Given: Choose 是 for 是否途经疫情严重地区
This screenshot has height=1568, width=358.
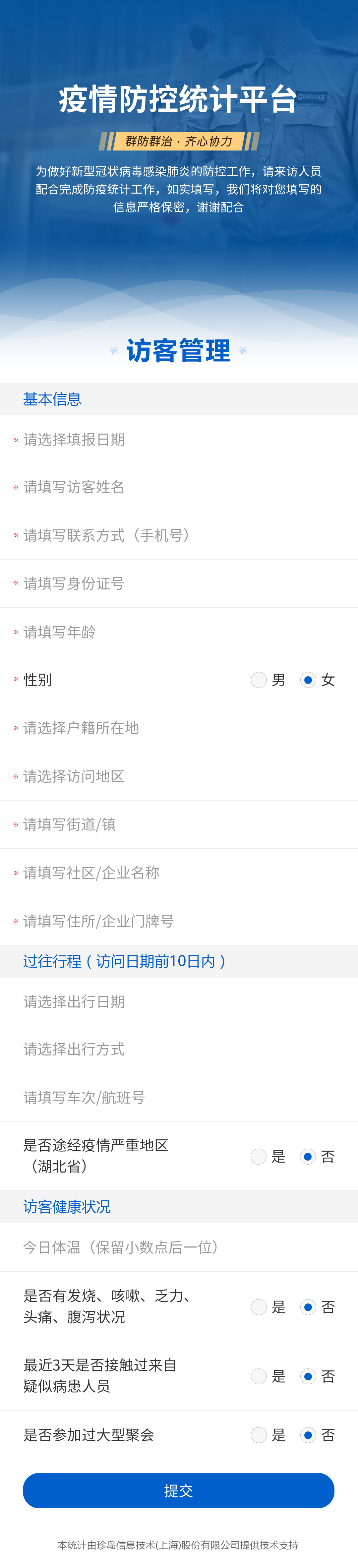Looking at the screenshot, I should tap(259, 1157).
